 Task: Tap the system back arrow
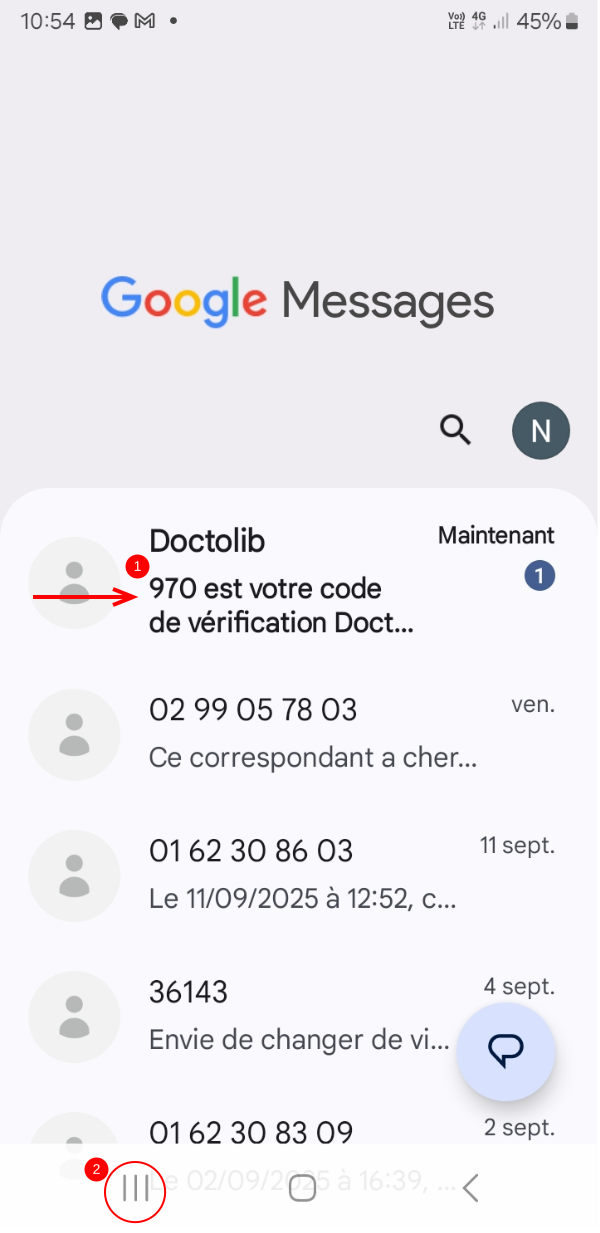[471, 1188]
